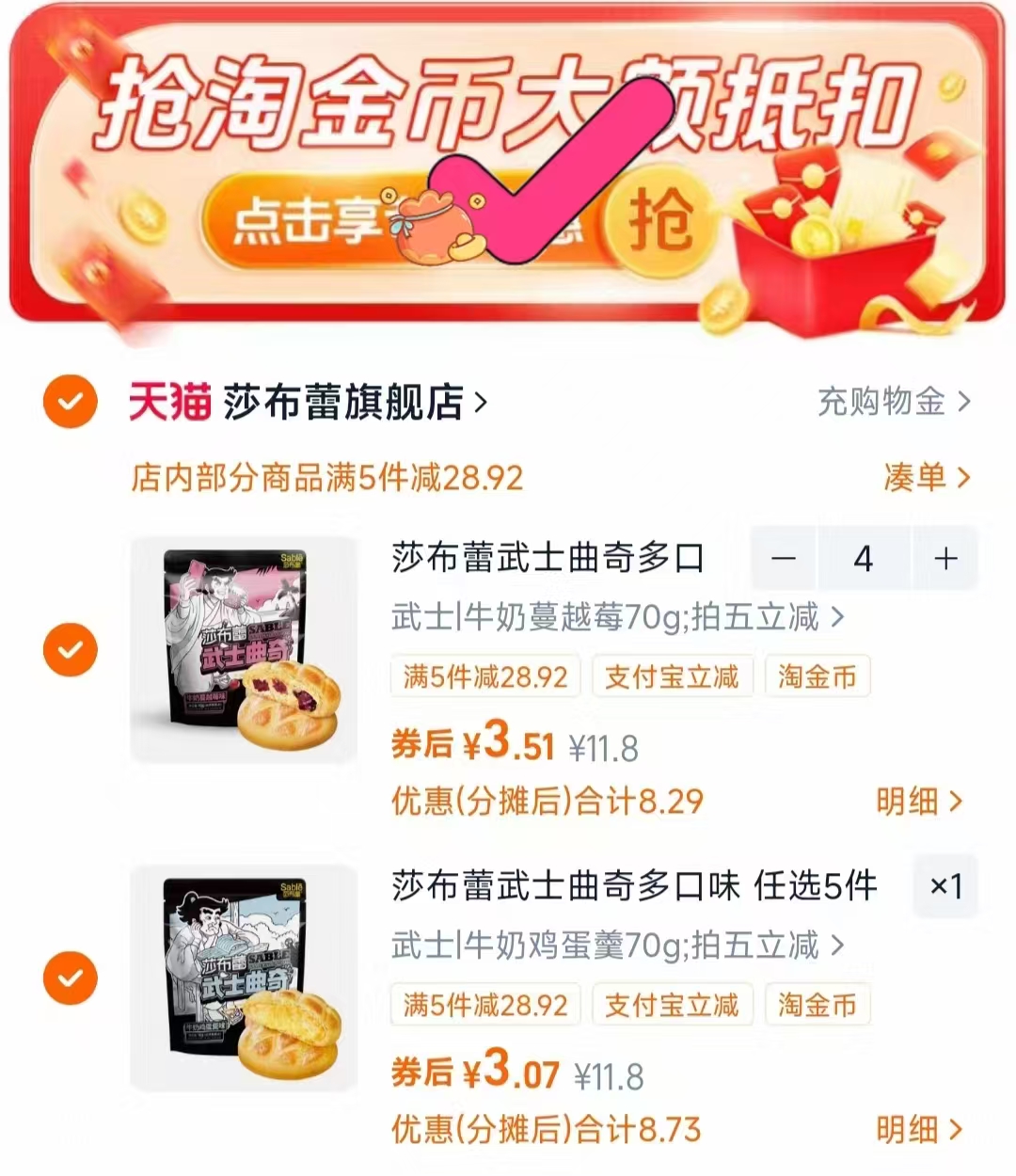1016x1176 pixels.
Task: Open the 淘金币 coin bag icon in banner
Action: coord(435,228)
